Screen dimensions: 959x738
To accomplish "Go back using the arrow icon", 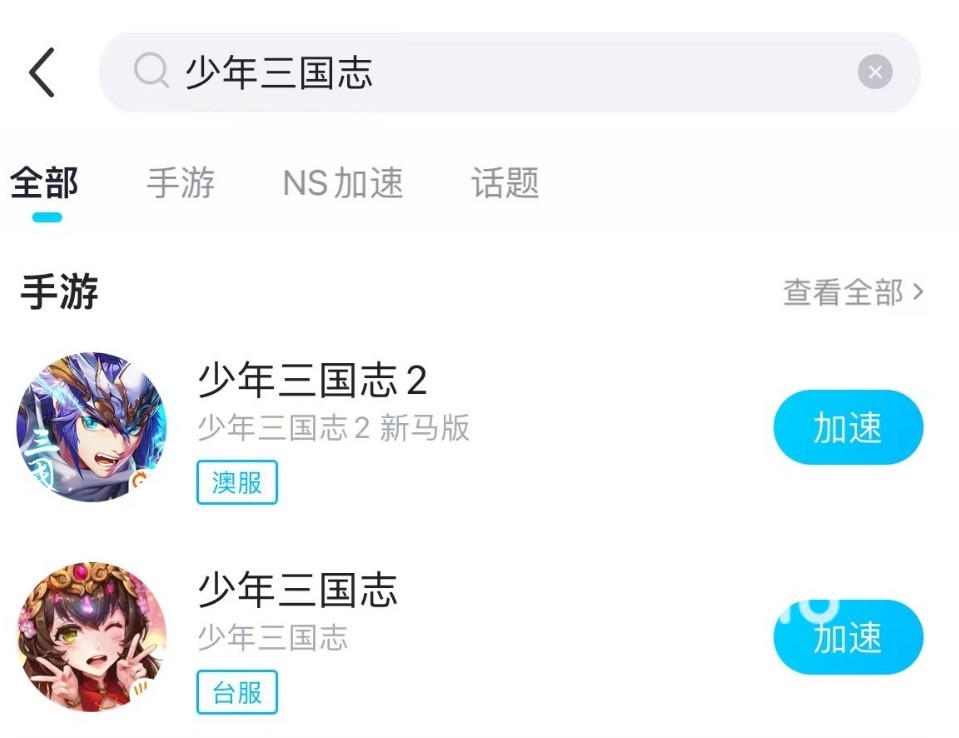I will point(42,73).
